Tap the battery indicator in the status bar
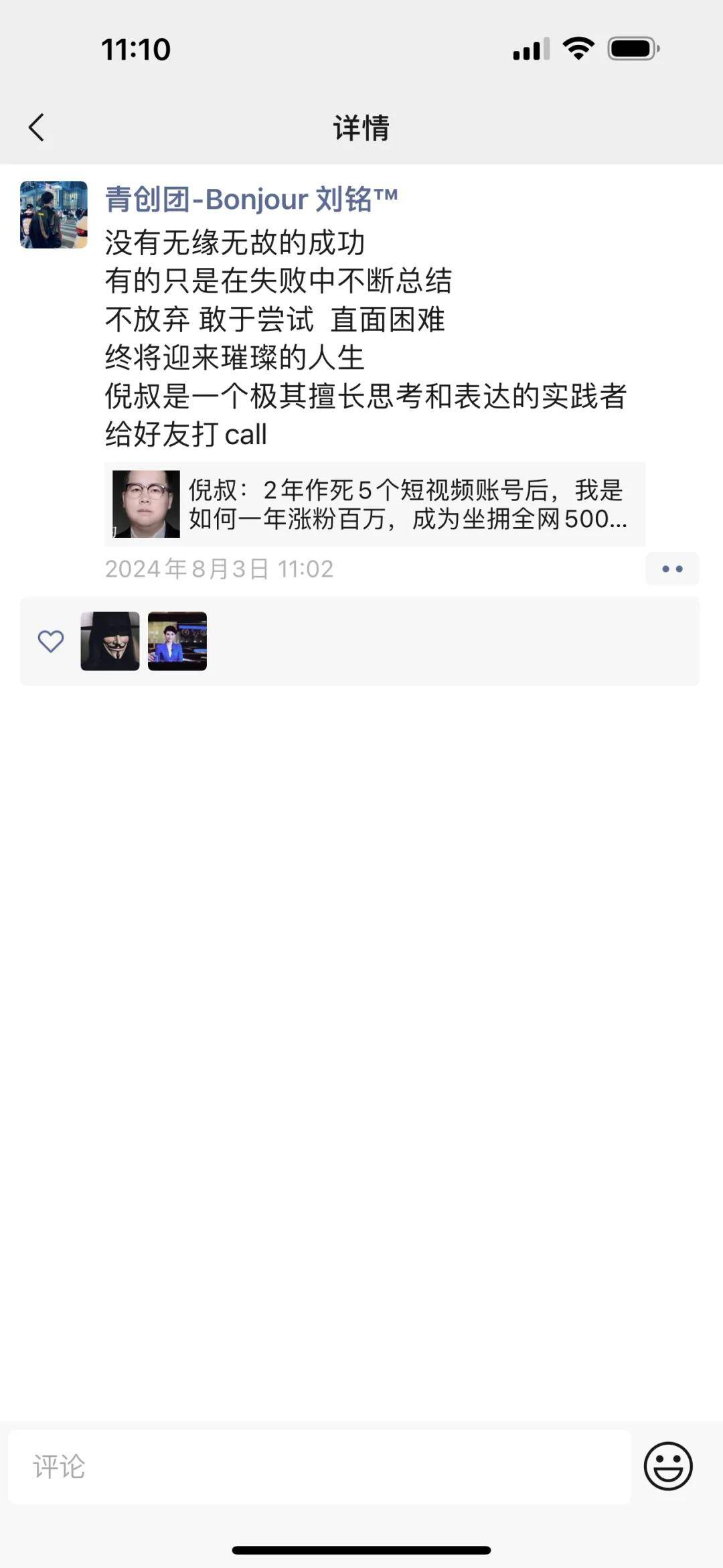Image resolution: width=723 pixels, height=1568 pixels. coord(633,48)
